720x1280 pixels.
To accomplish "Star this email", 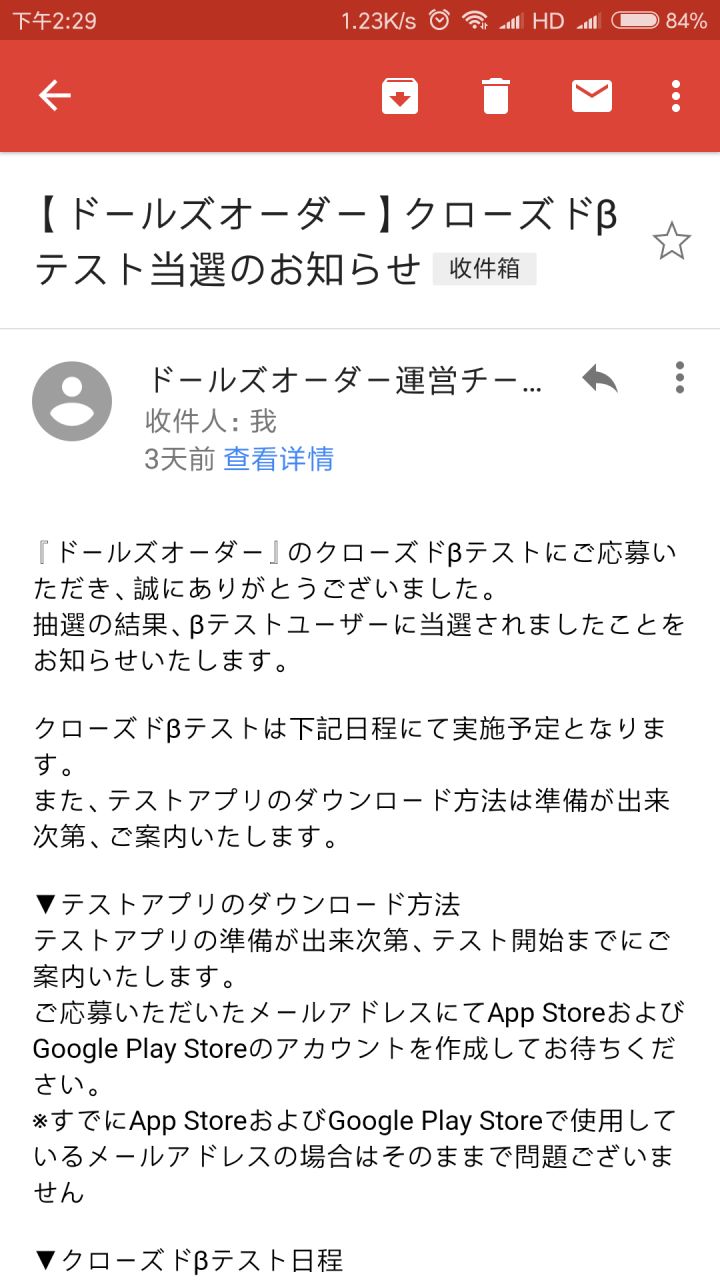I will point(671,242).
